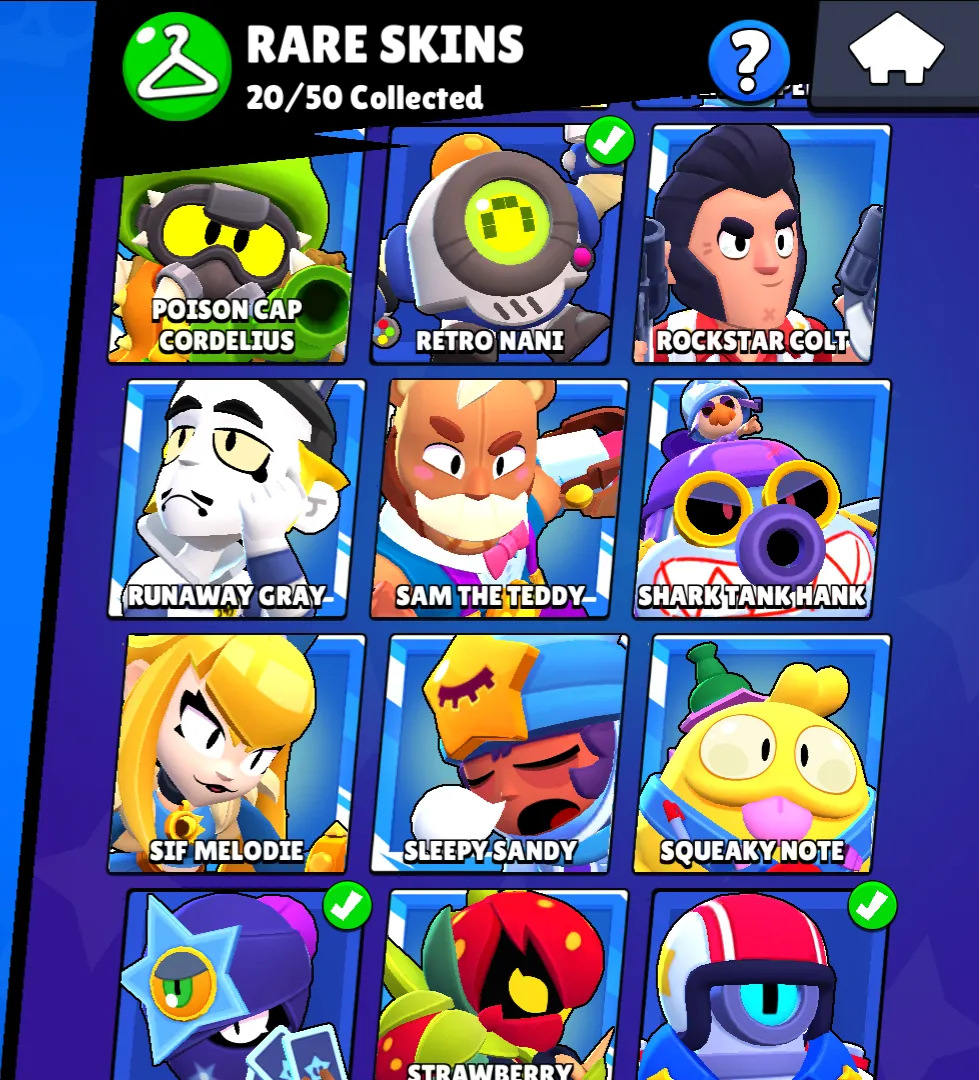Viewport: 979px width, 1080px height.
Task: Select the Sif Melodie skin card
Action: [236, 752]
